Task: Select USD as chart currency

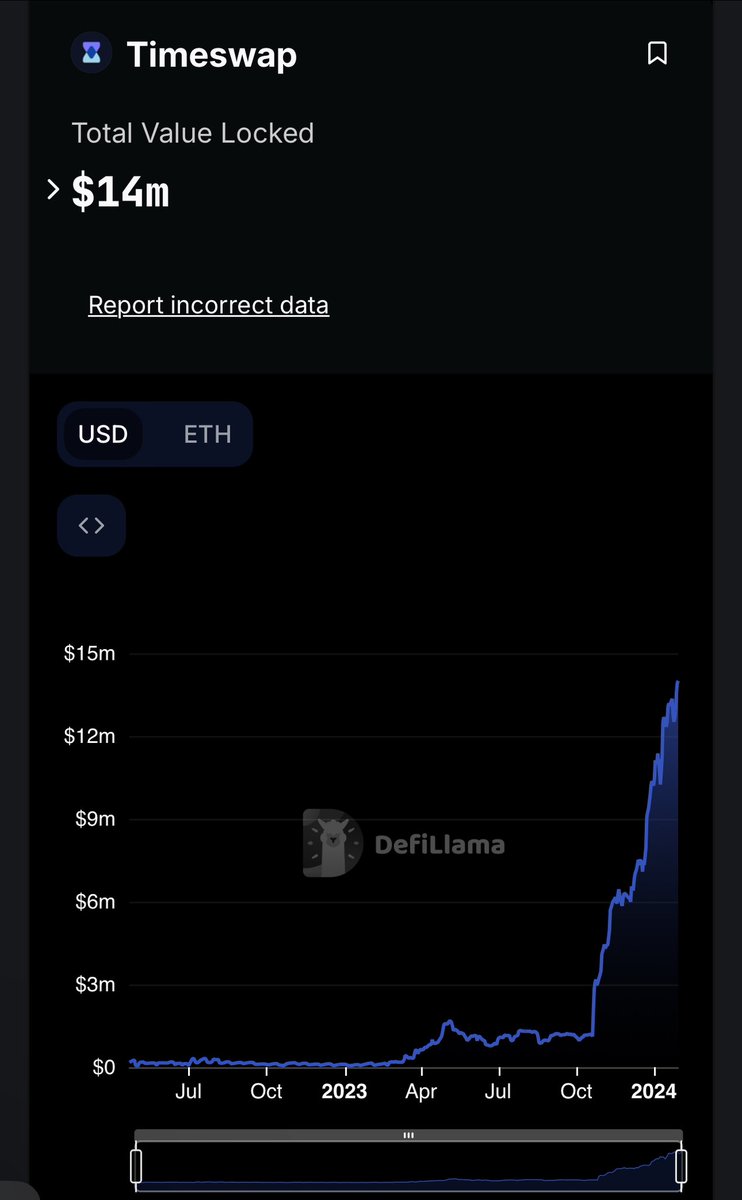Action: point(103,434)
